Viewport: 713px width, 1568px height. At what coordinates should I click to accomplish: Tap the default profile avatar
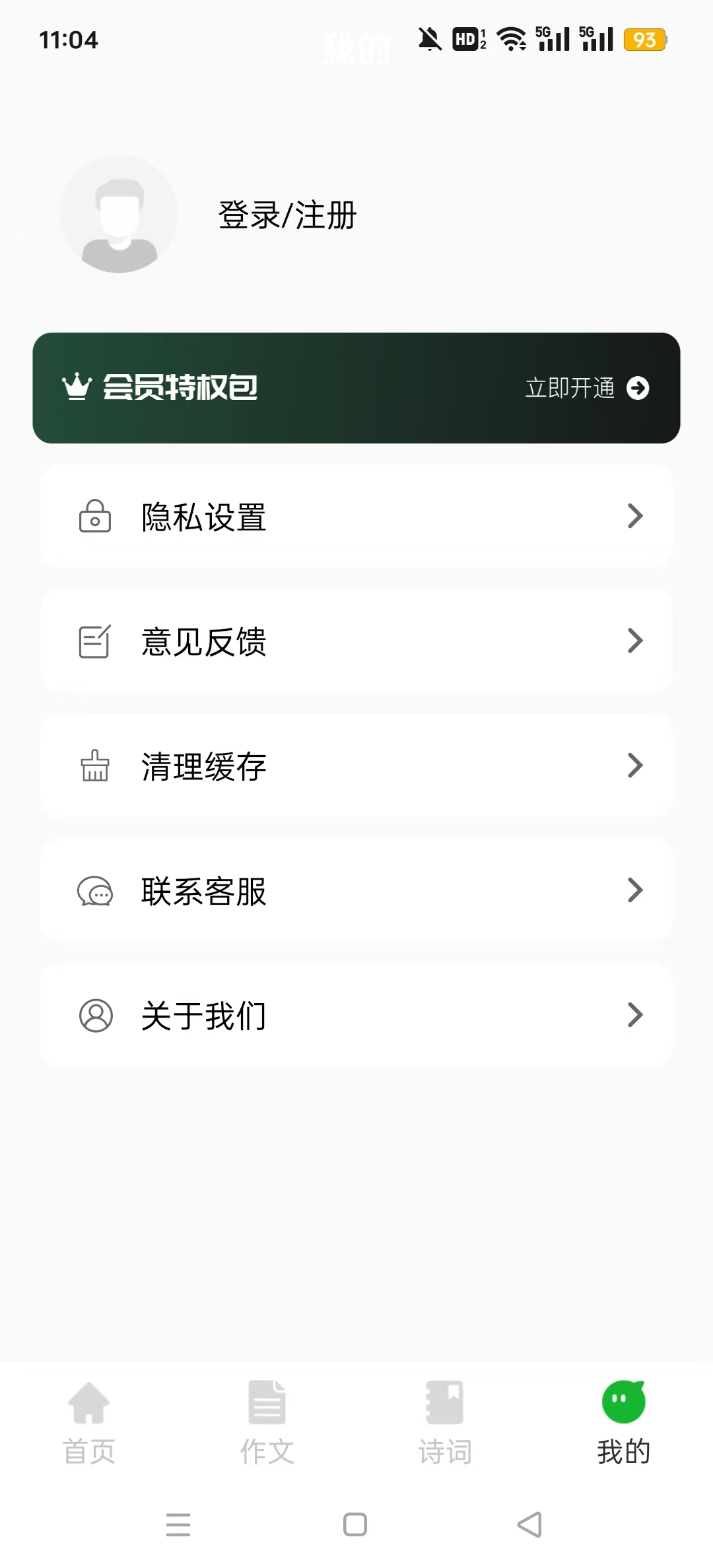point(119,214)
